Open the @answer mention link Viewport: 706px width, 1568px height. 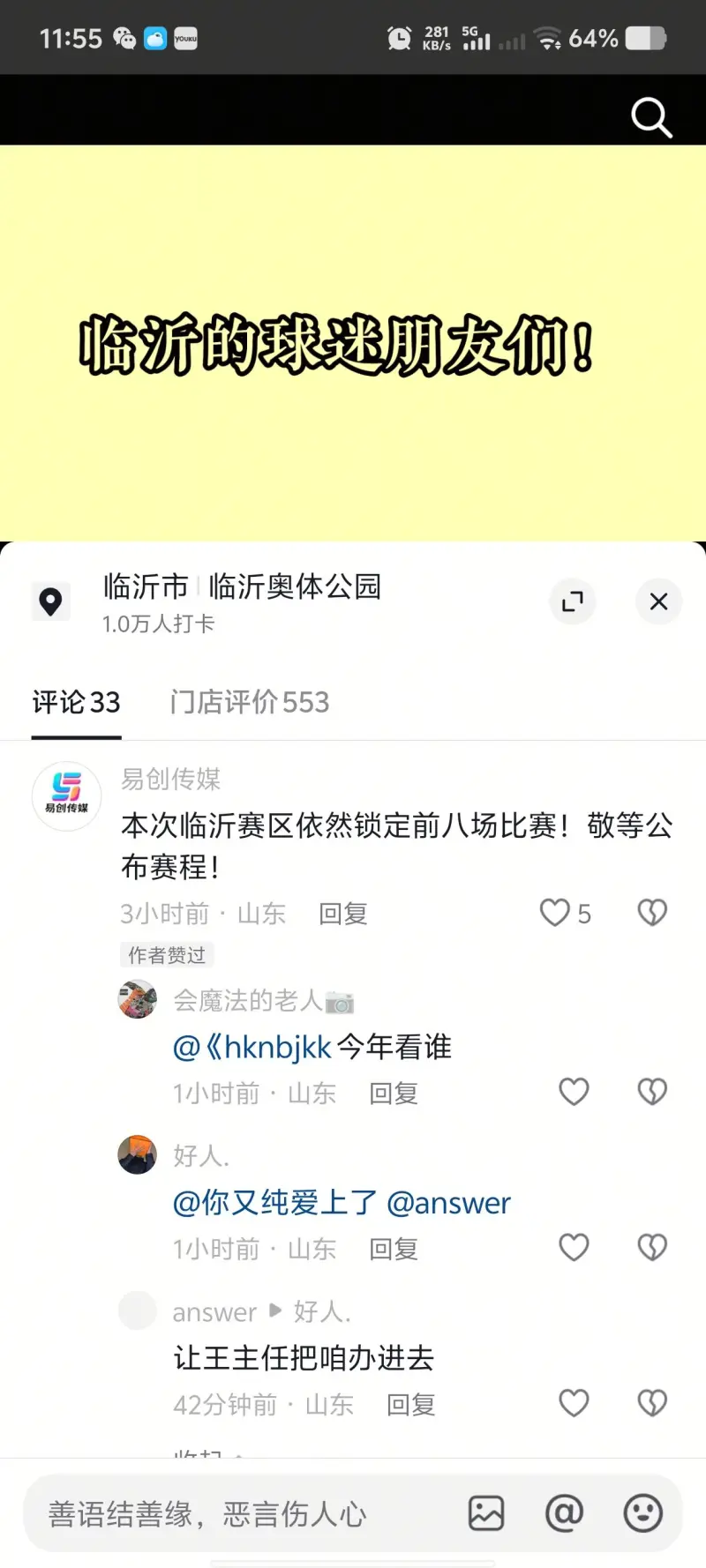pos(448,1203)
